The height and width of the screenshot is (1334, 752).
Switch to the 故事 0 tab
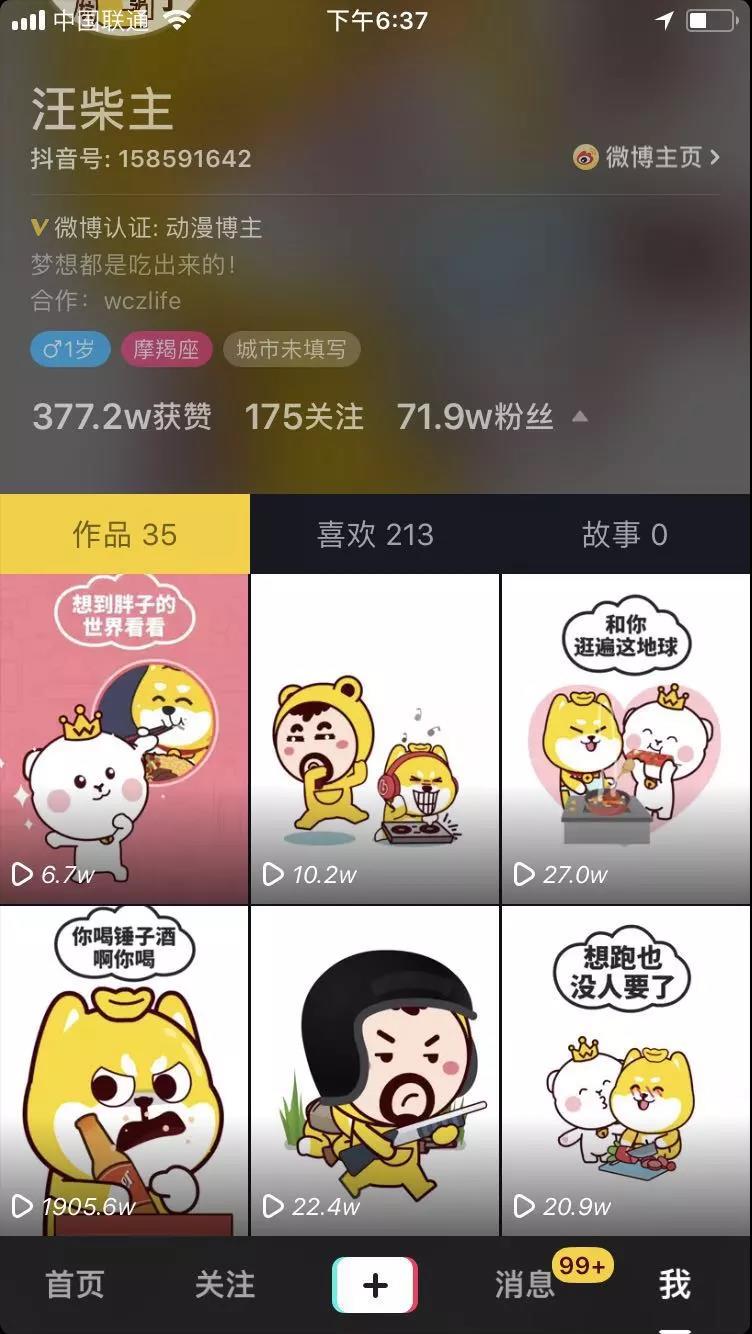point(626,534)
